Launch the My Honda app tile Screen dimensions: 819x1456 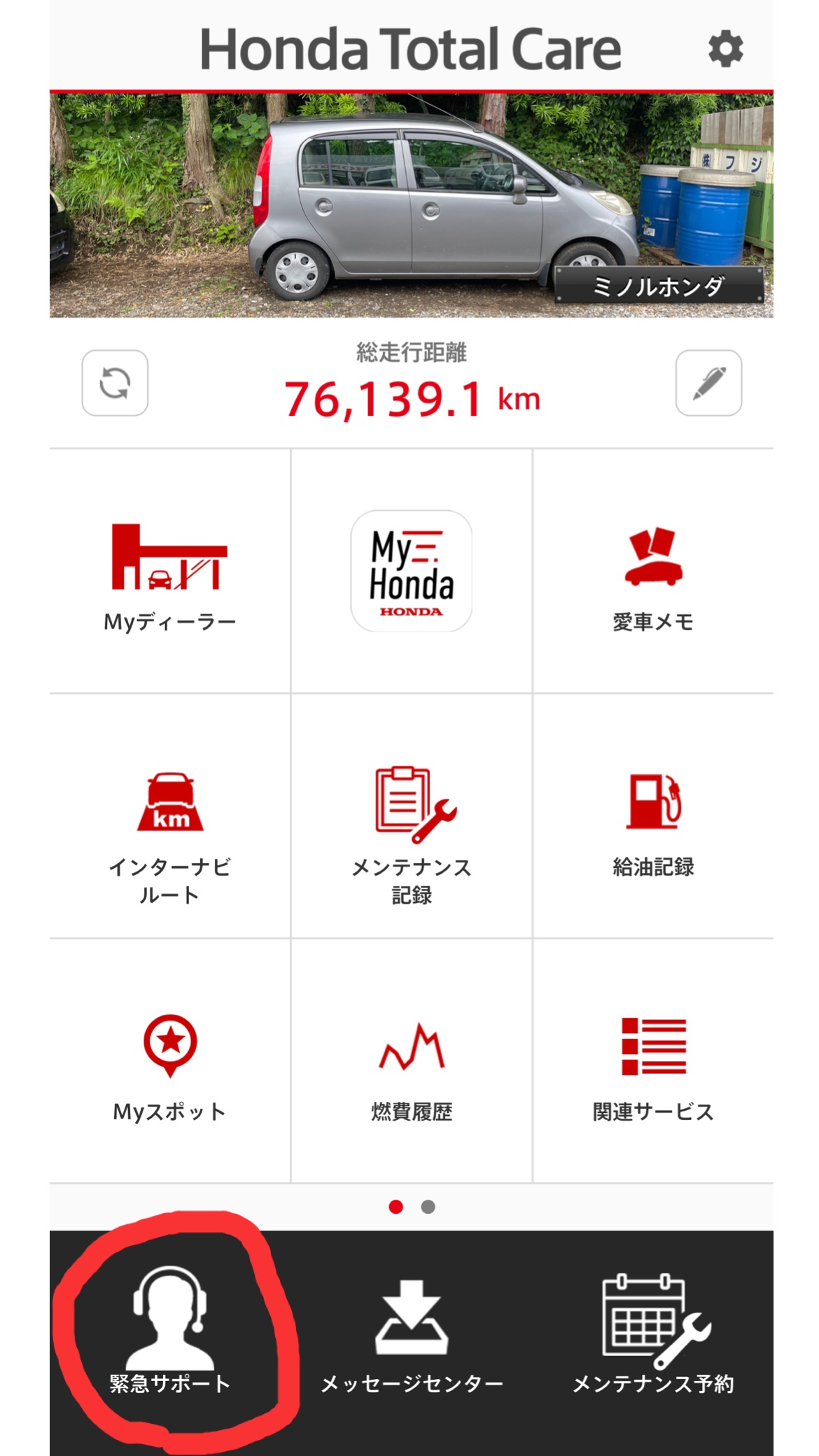(x=412, y=571)
